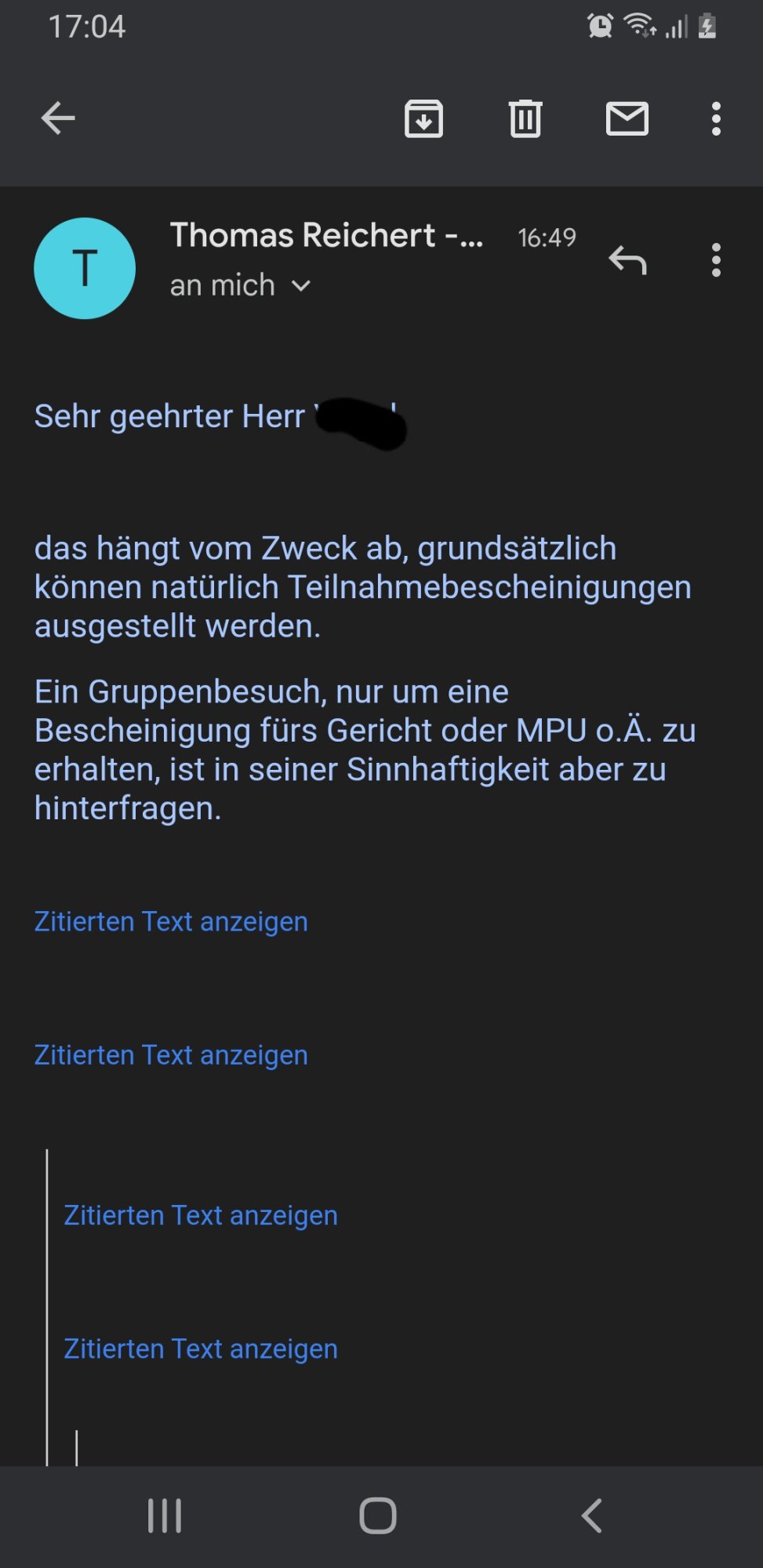Viewport: 763px width, 1568px height.
Task: Open message options next to the reply arrow
Action: pos(715,260)
